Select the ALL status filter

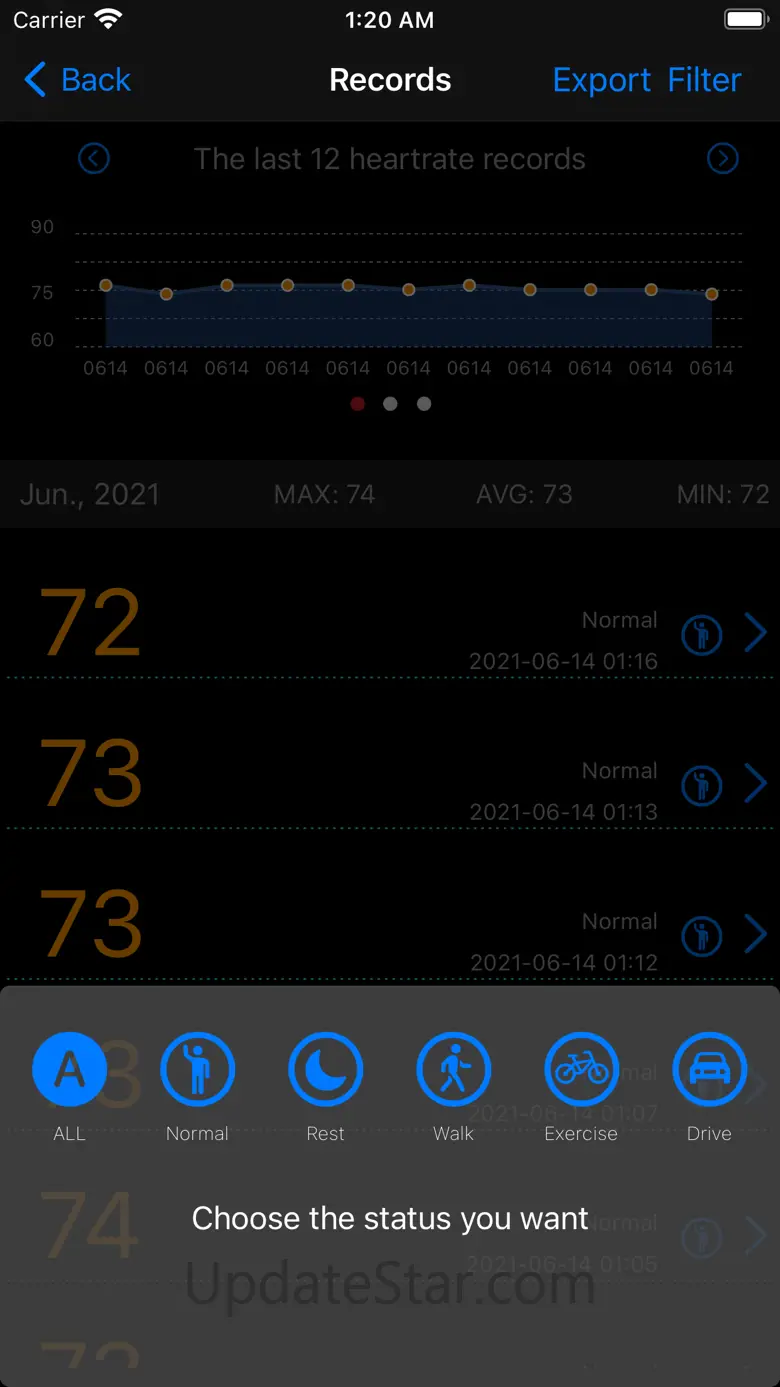tap(69, 1069)
